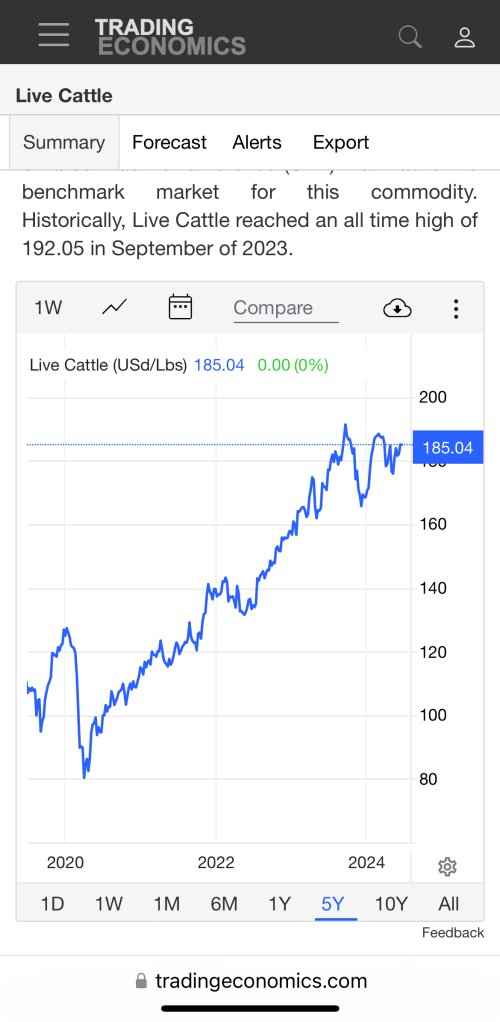Change the 1W chart interval
This screenshot has height=1022, width=500.
[x=48, y=308]
